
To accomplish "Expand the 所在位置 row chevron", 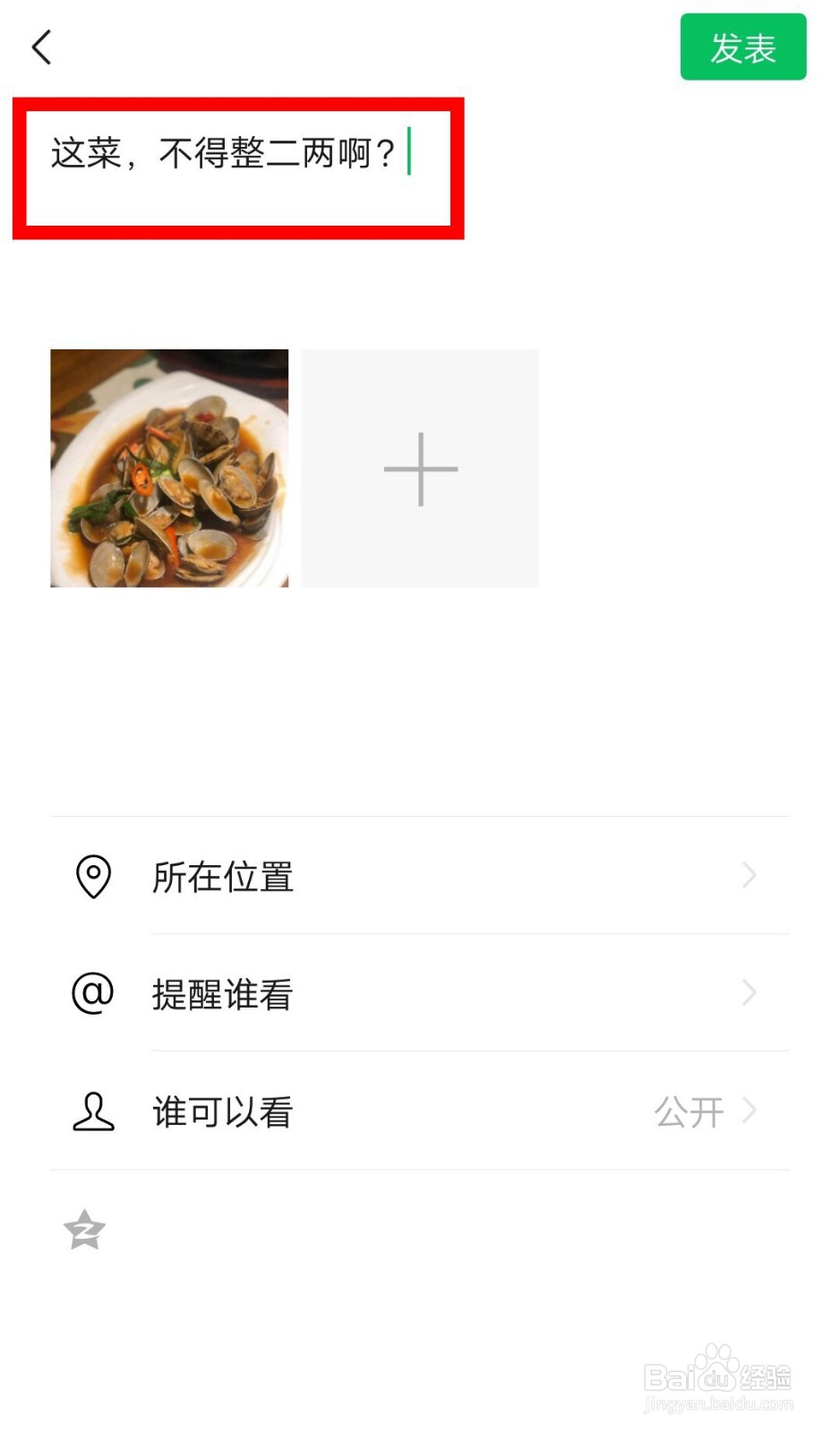I will pos(749,877).
